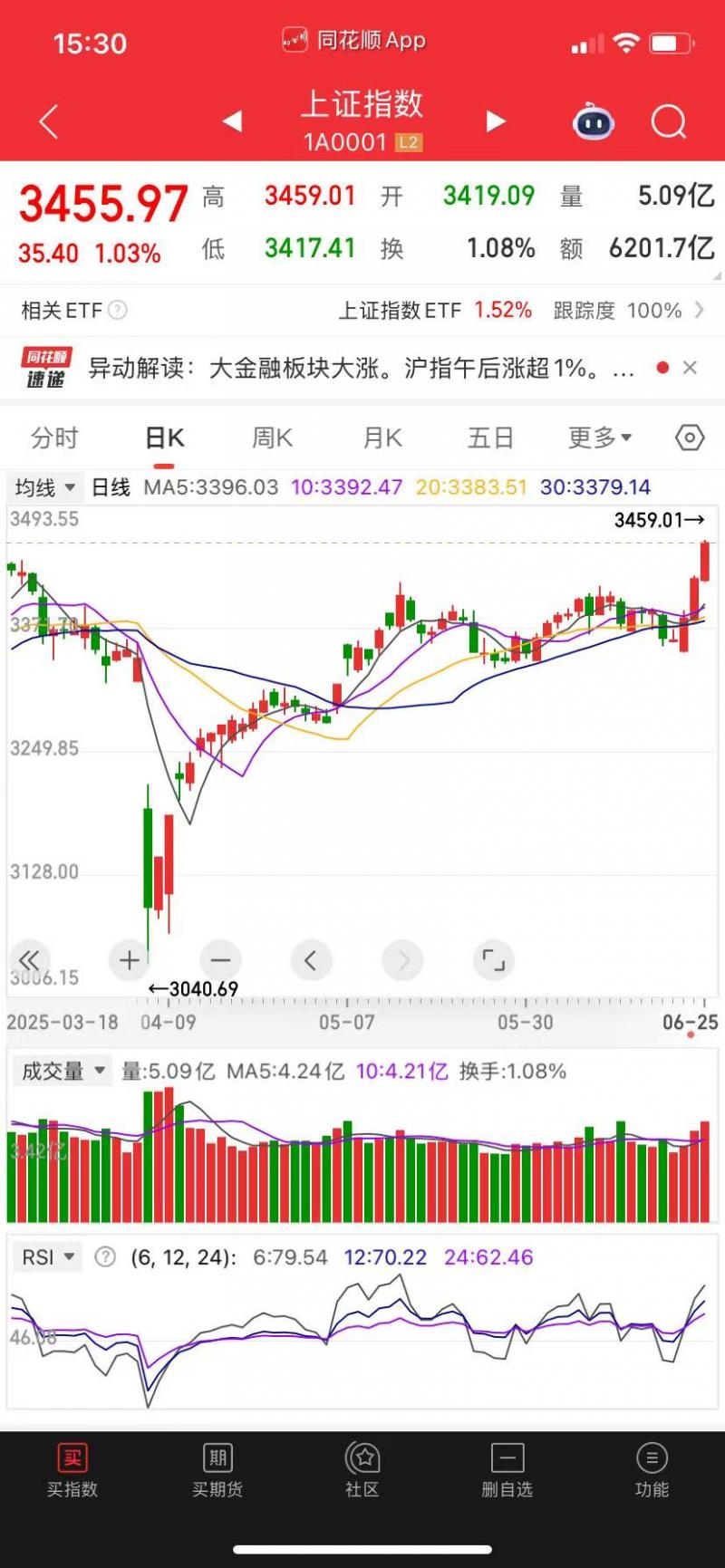Switch to the previous index with left triangle
The height and width of the screenshot is (1568, 725).
[x=233, y=121]
